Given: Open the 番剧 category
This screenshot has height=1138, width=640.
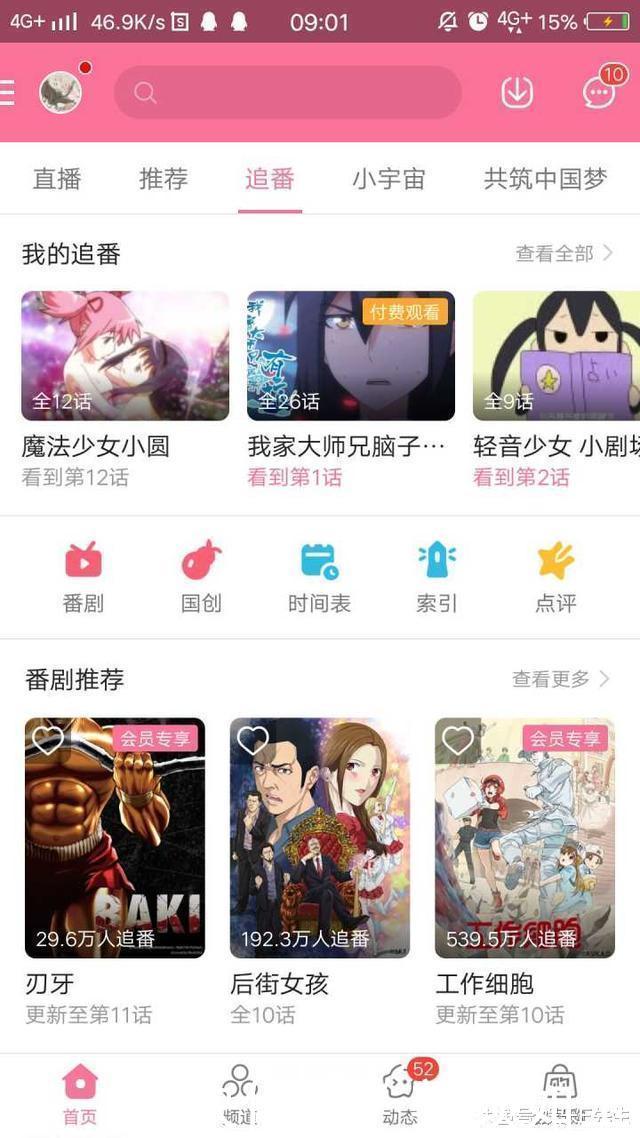Looking at the screenshot, I should [83, 577].
